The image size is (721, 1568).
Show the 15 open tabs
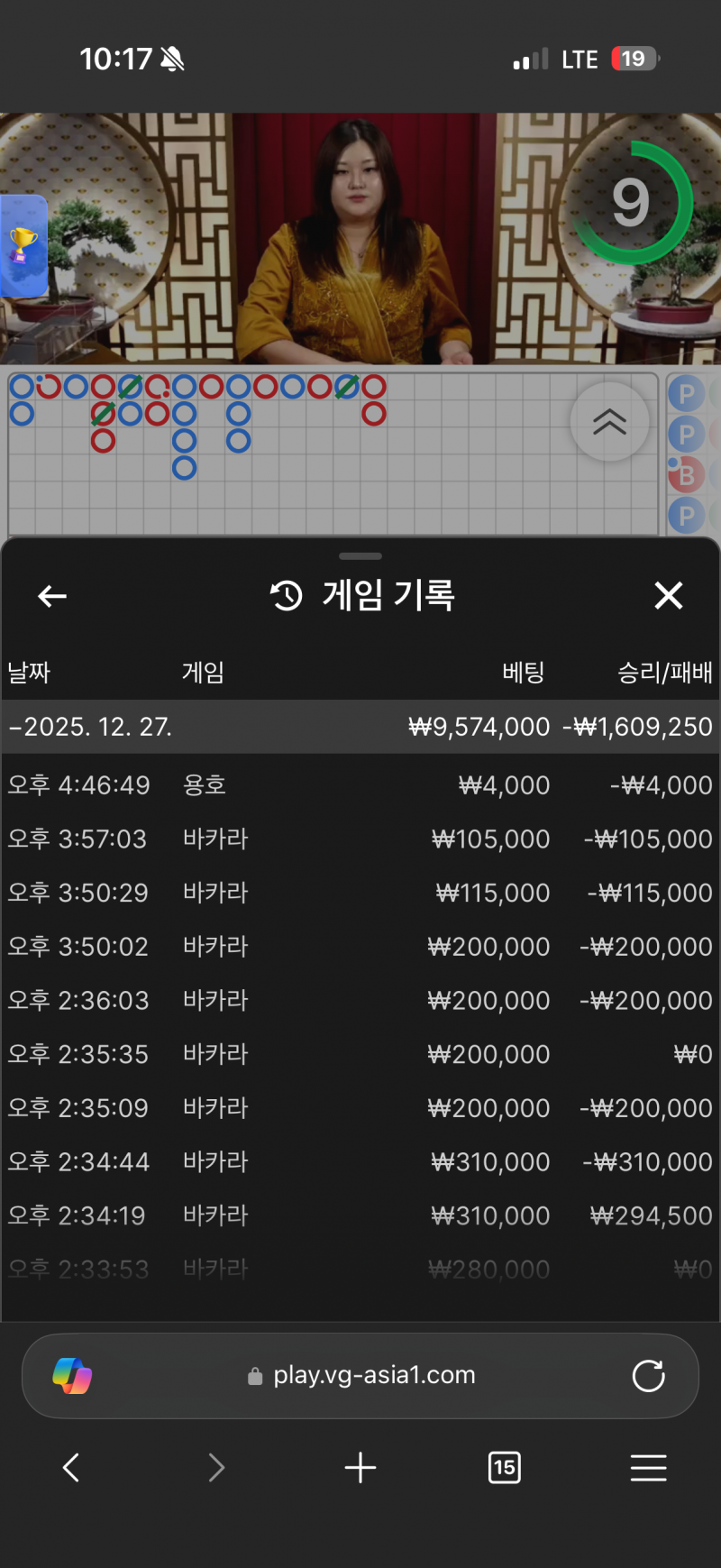[x=504, y=1468]
